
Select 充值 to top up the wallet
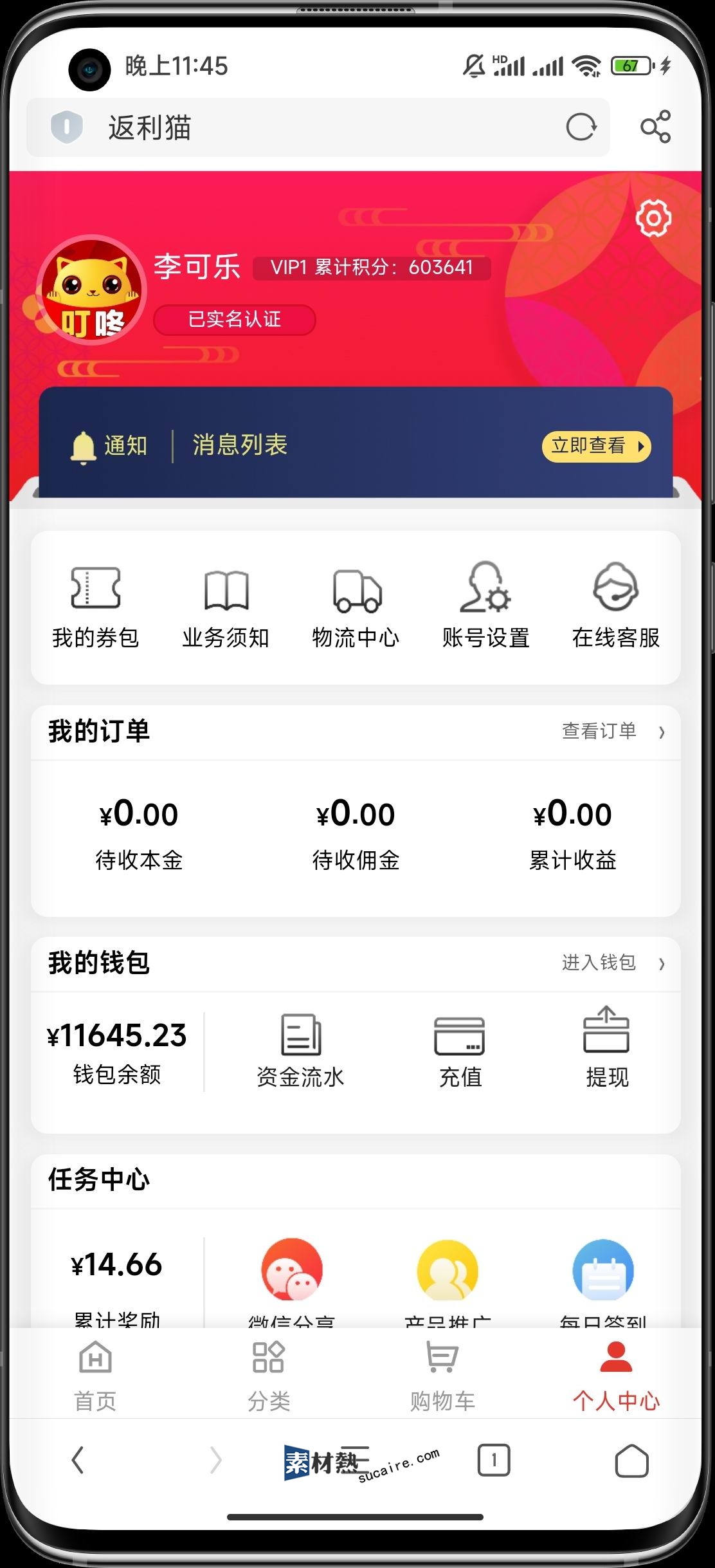point(460,1050)
